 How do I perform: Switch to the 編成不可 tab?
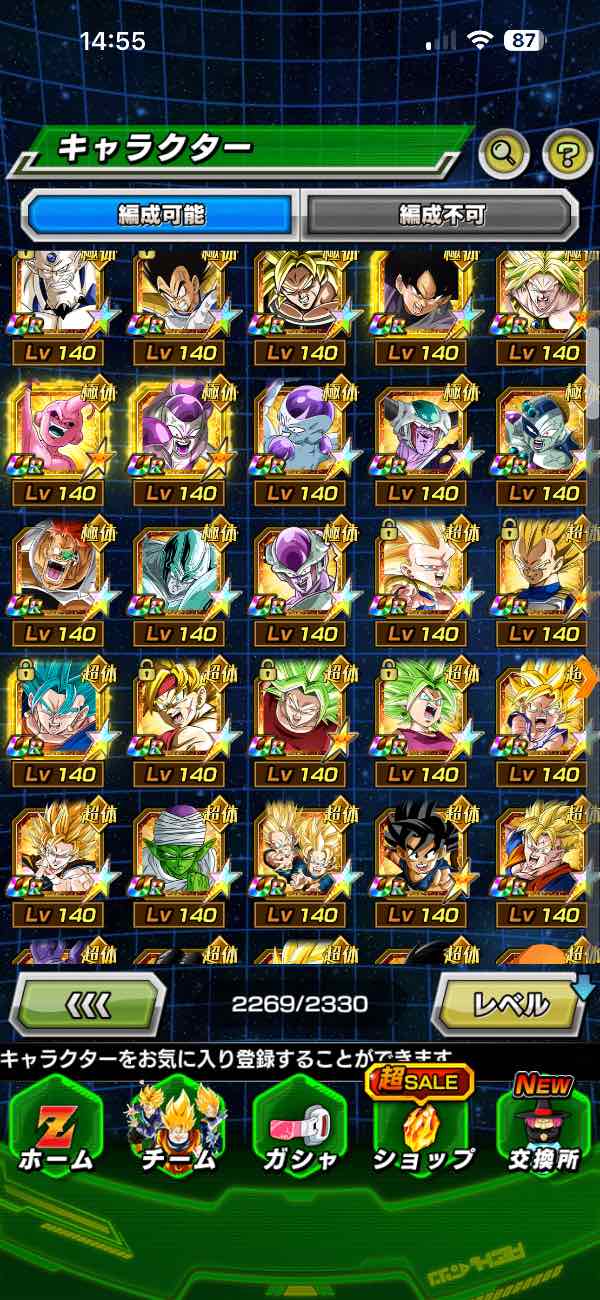point(441,214)
